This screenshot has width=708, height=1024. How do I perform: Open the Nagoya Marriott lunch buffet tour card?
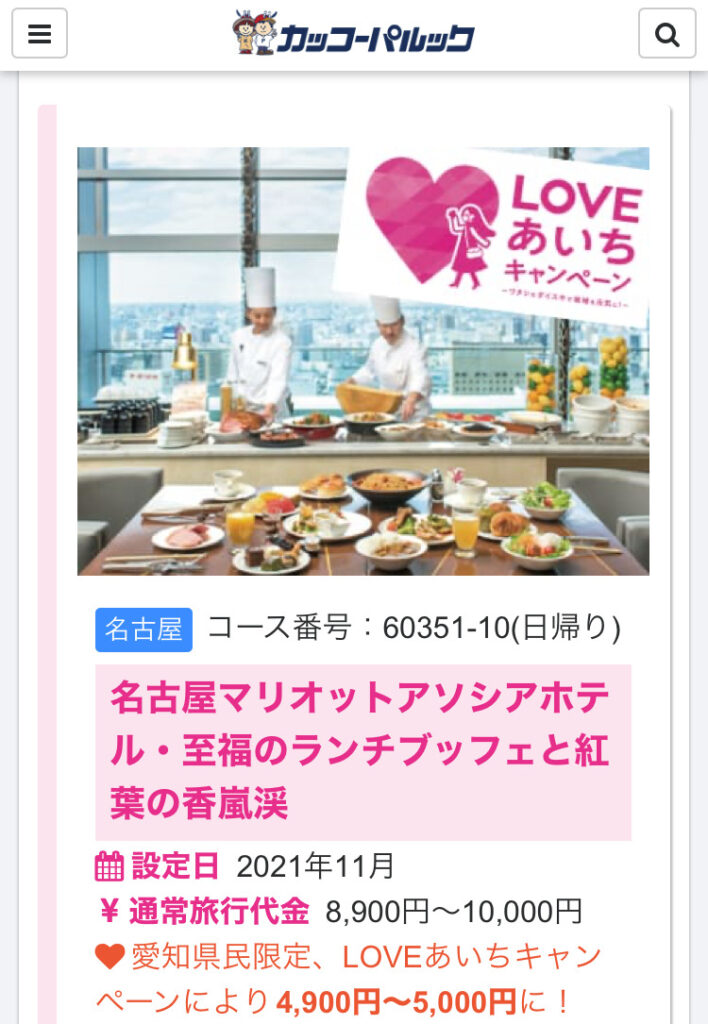point(363,361)
